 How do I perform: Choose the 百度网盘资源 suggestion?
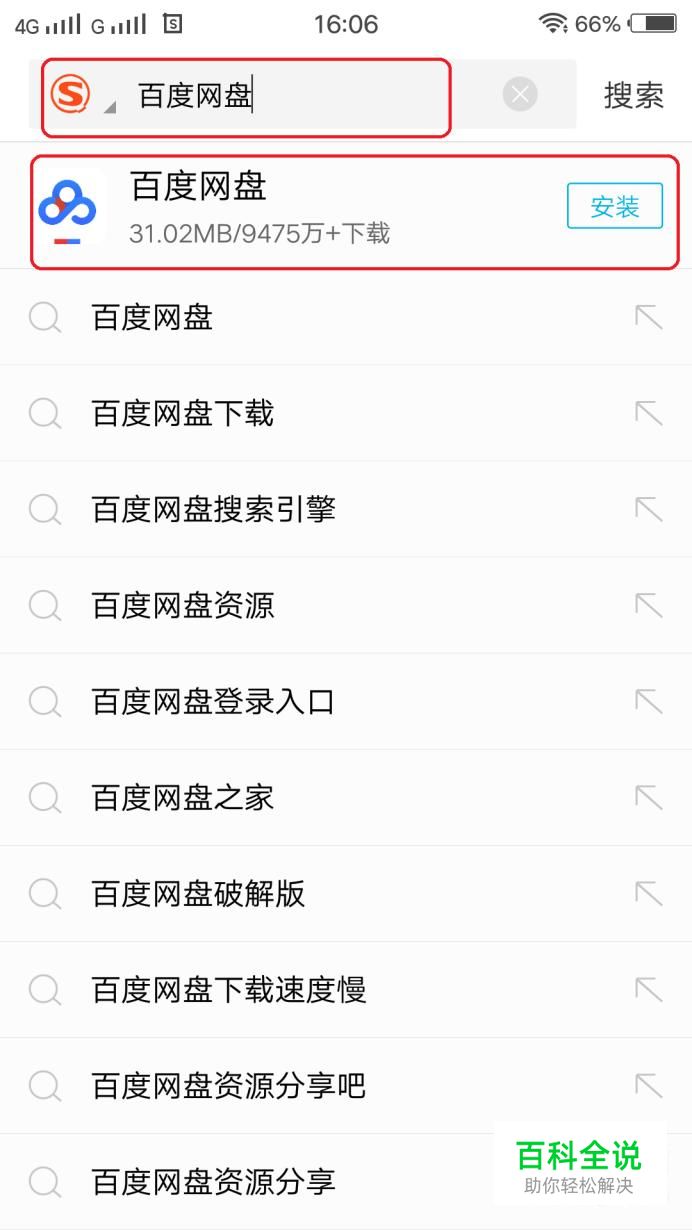pos(183,606)
